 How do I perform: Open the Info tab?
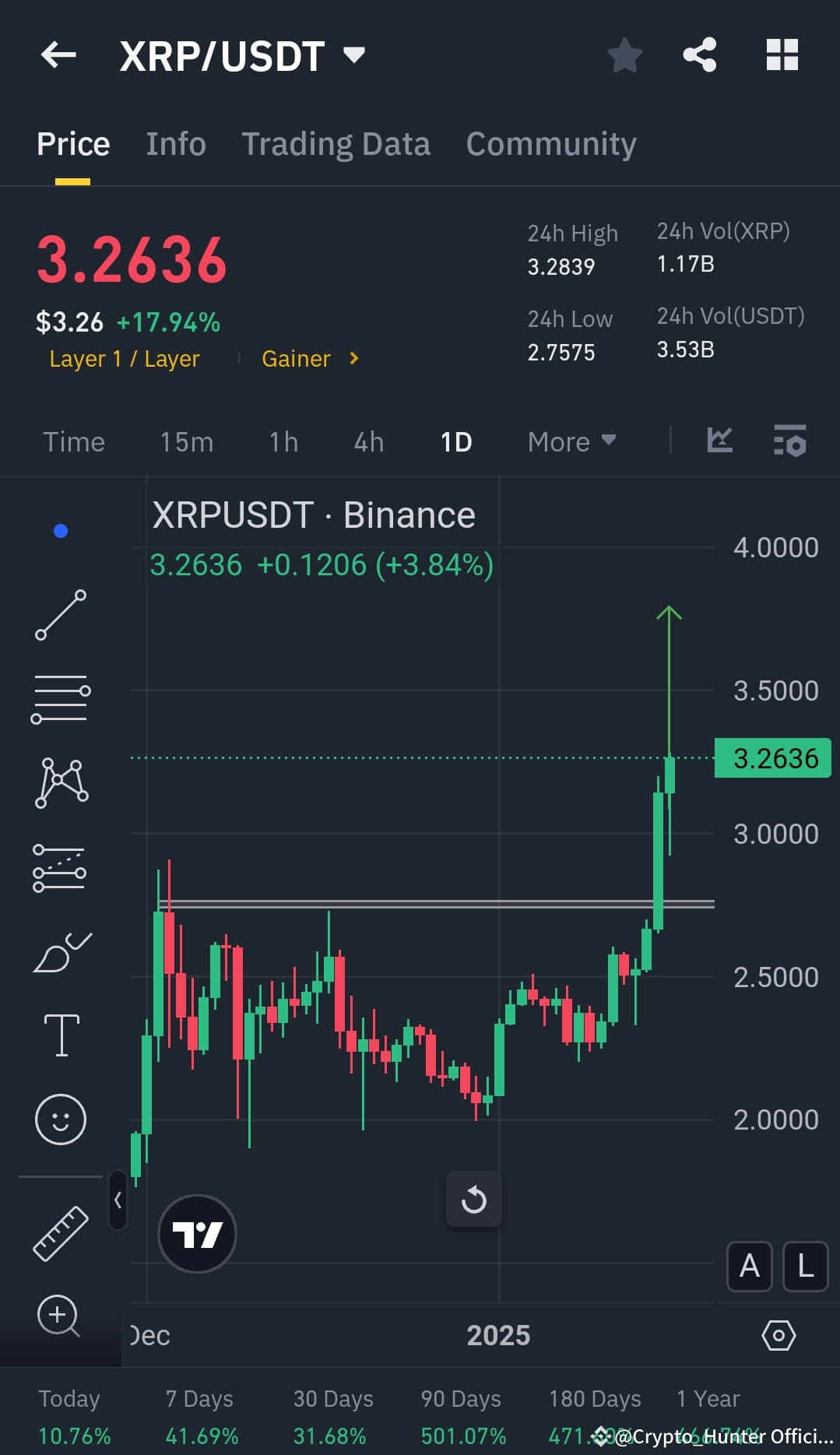175,144
